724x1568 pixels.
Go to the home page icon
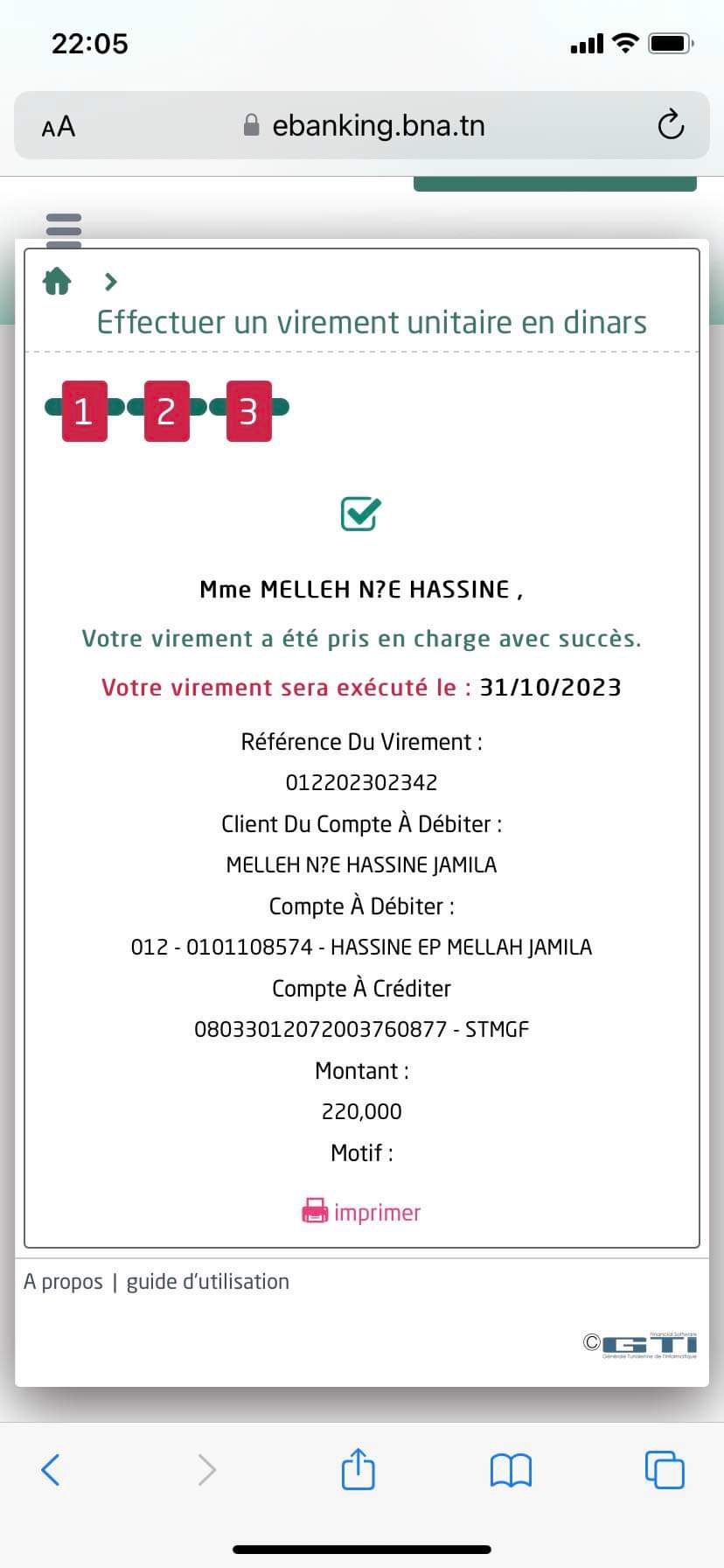tap(57, 282)
